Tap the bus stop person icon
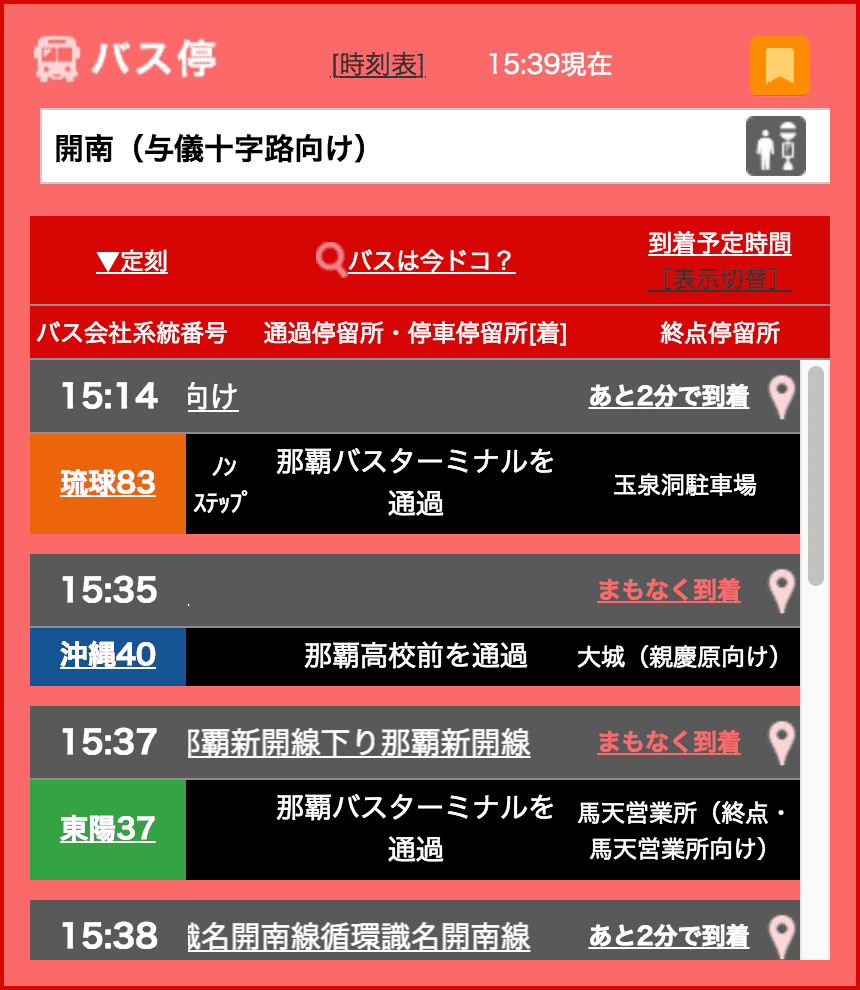 click(x=775, y=146)
